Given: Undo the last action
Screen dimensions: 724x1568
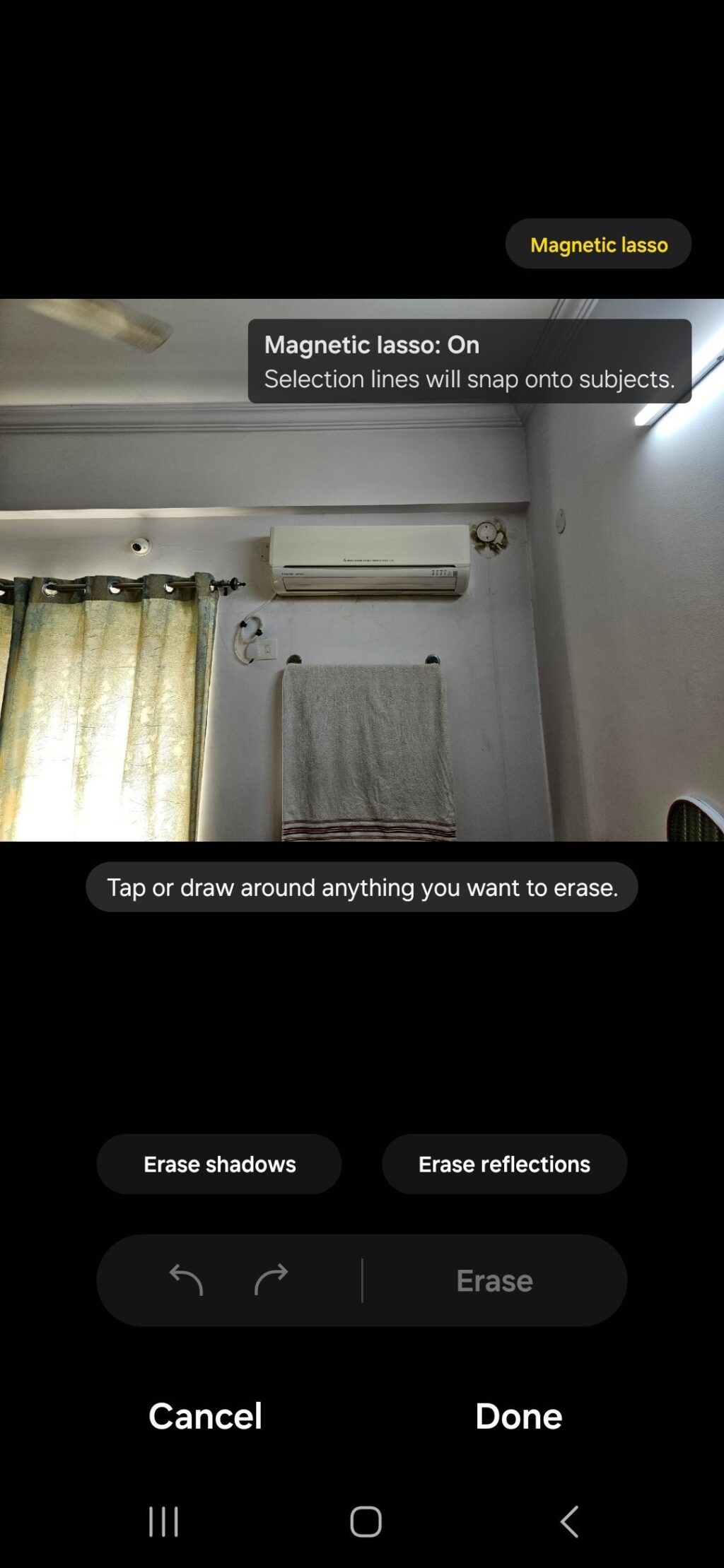Looking at the screenshot, I should click(186, 1280).
